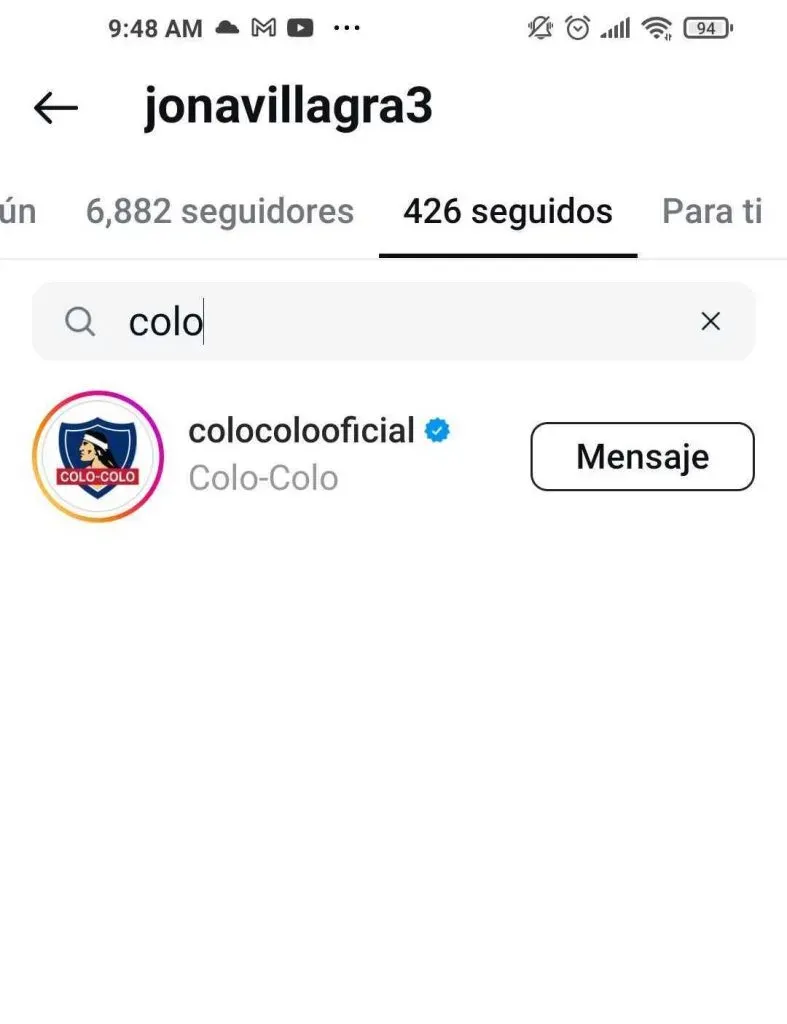
Task: Tap the weather cloud icon in status bar
Action: [226, 27]
